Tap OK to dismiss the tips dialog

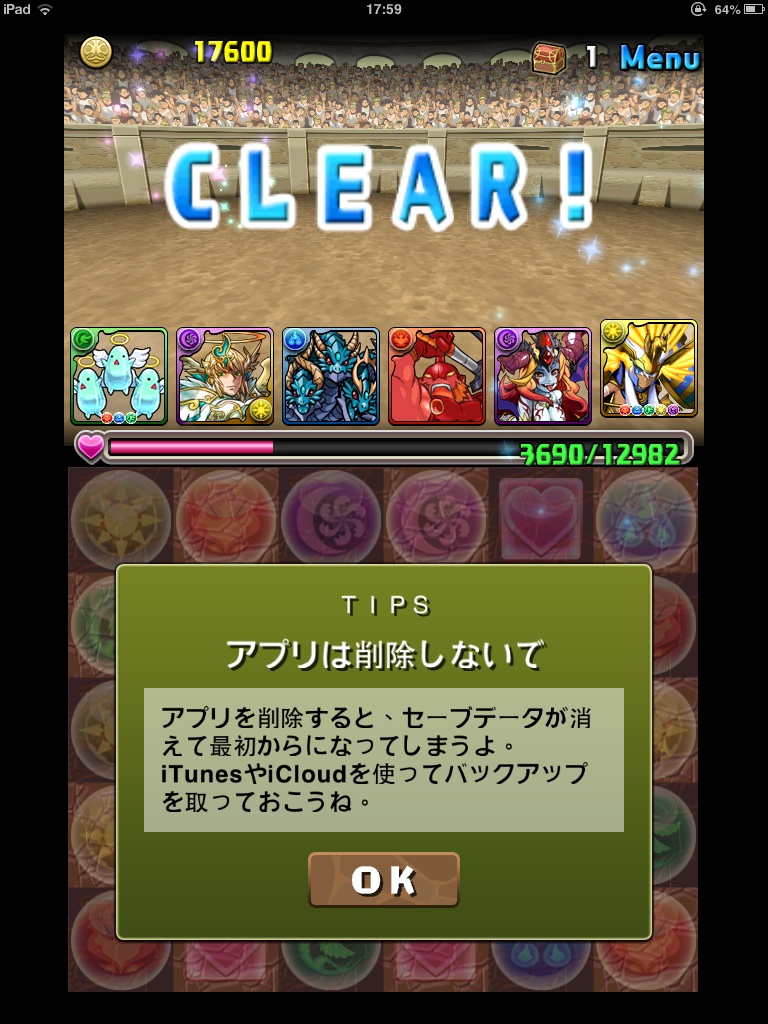tap(384, 880)
